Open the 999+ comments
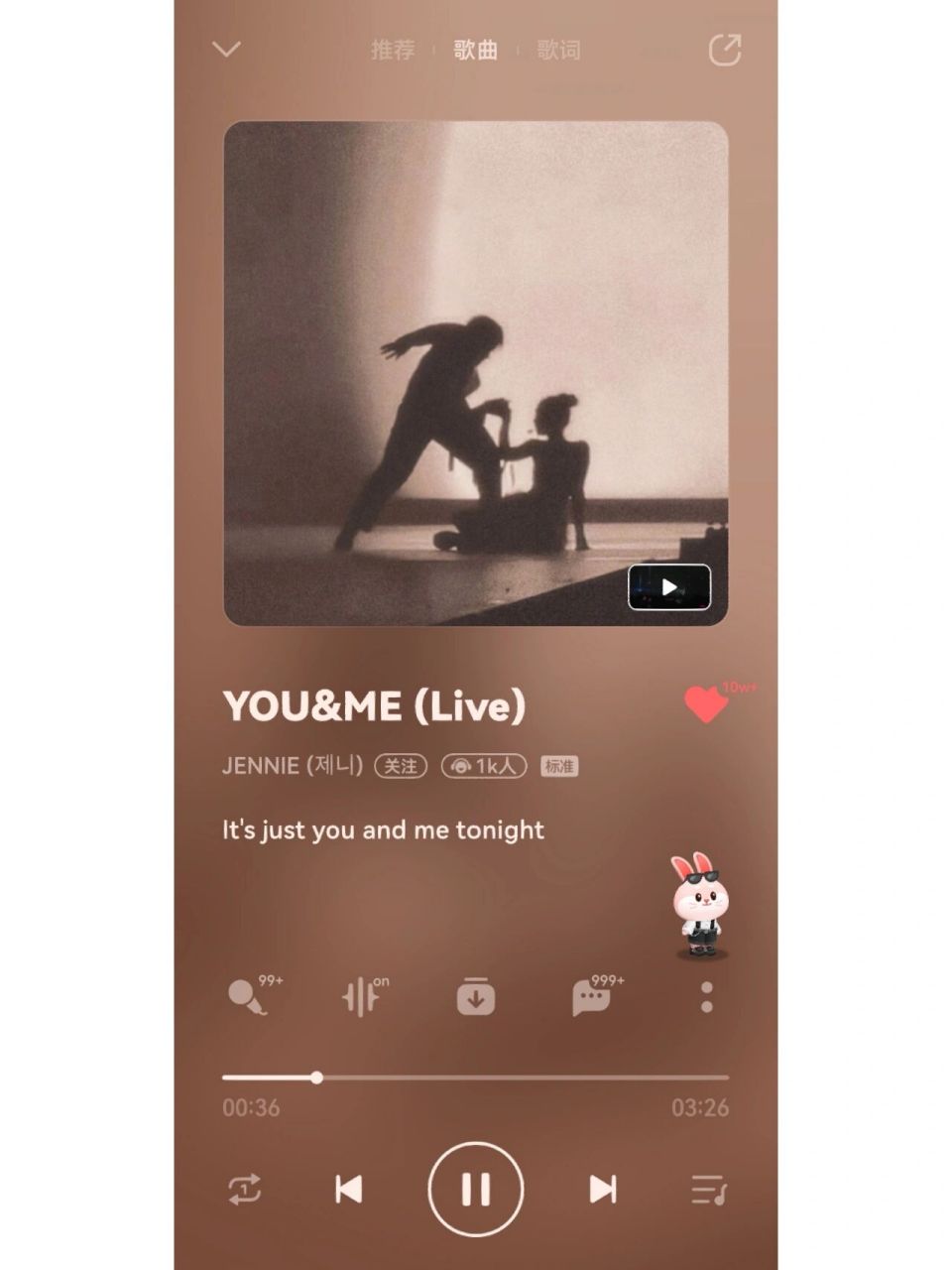The height and width of the screenshot is (1270, 952). click(x=592, y=997)
